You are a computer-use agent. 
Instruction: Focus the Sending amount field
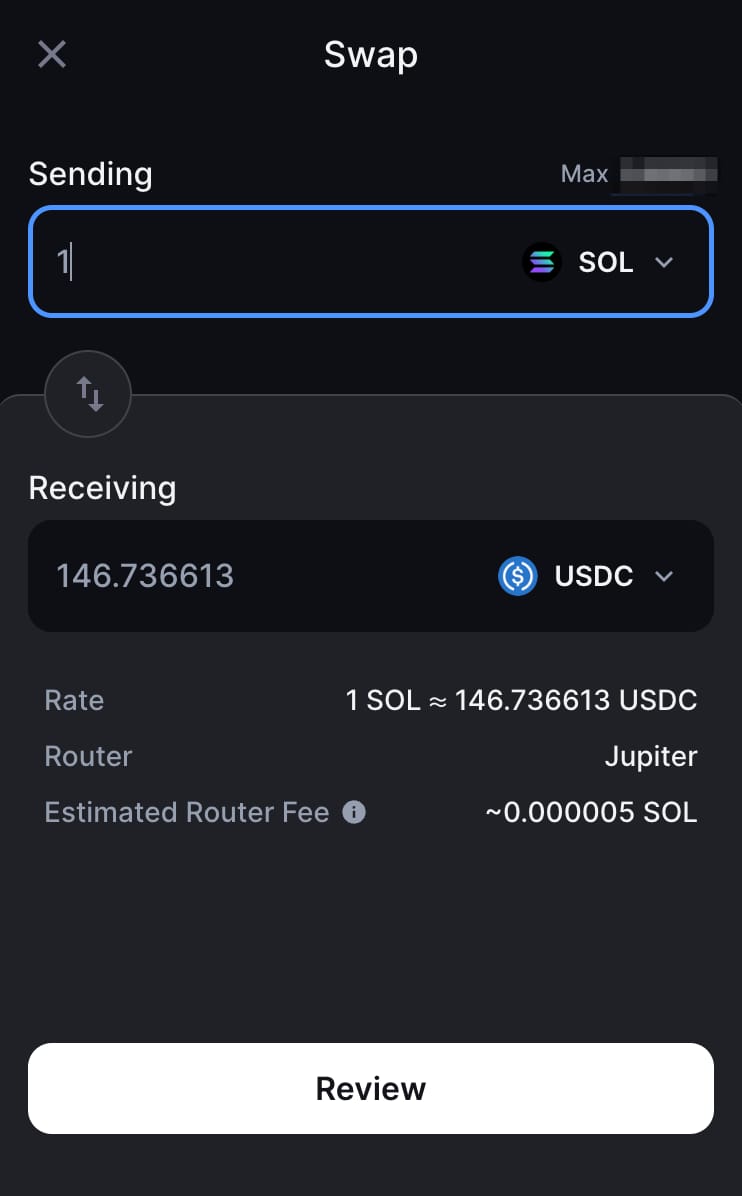(270, 263)
